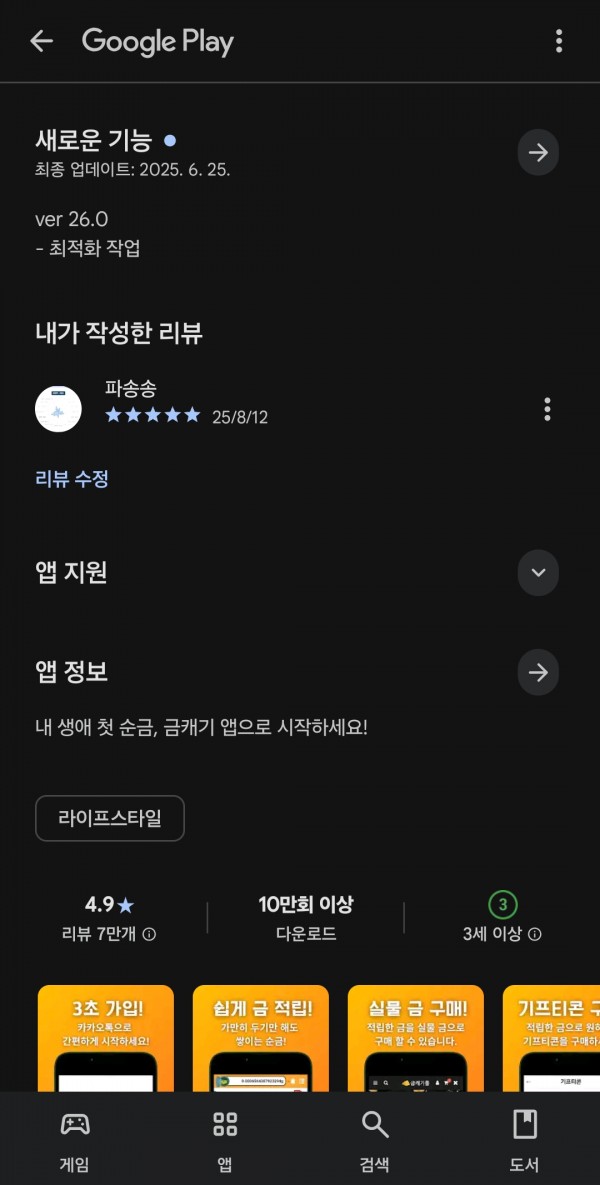Open the 실물 금 구매 screenshot
600x1185 pixels.
[416, 1038]
